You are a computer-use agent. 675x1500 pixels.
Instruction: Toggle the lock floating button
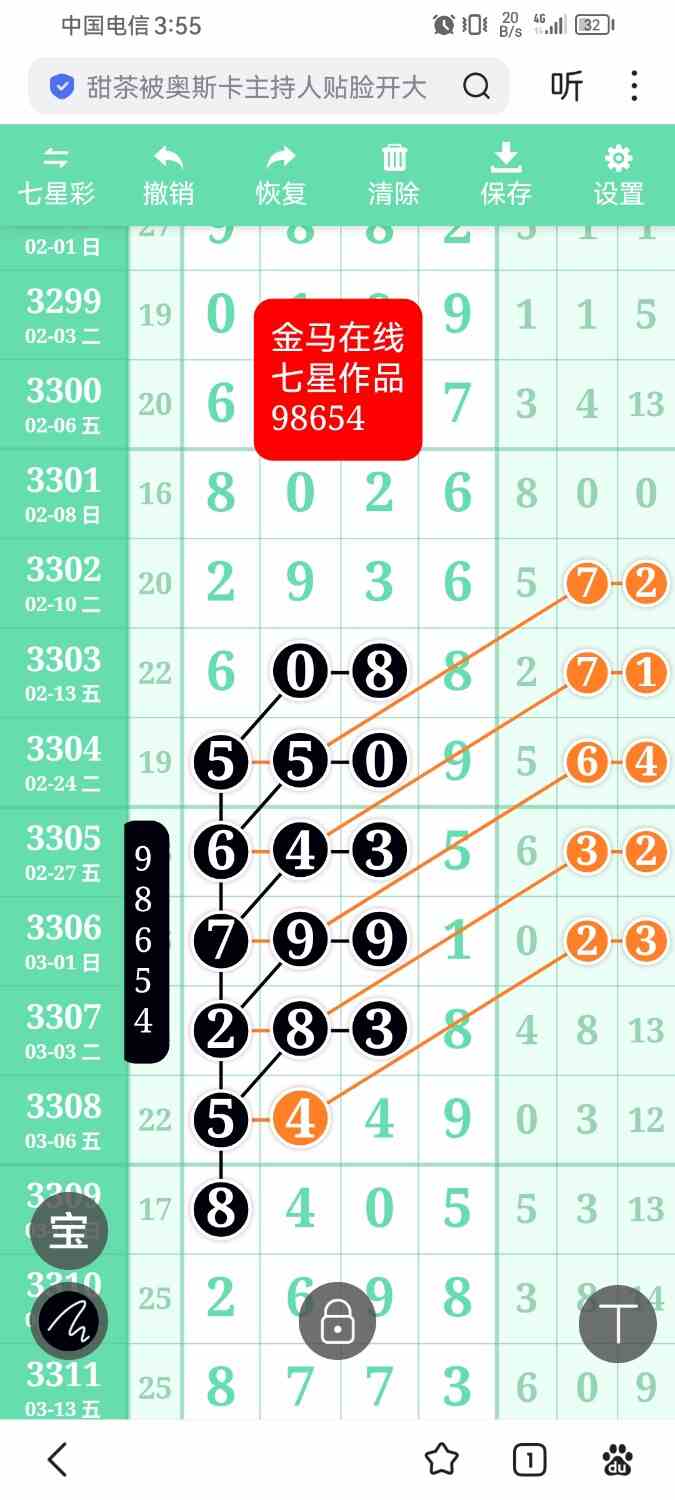337,1322
